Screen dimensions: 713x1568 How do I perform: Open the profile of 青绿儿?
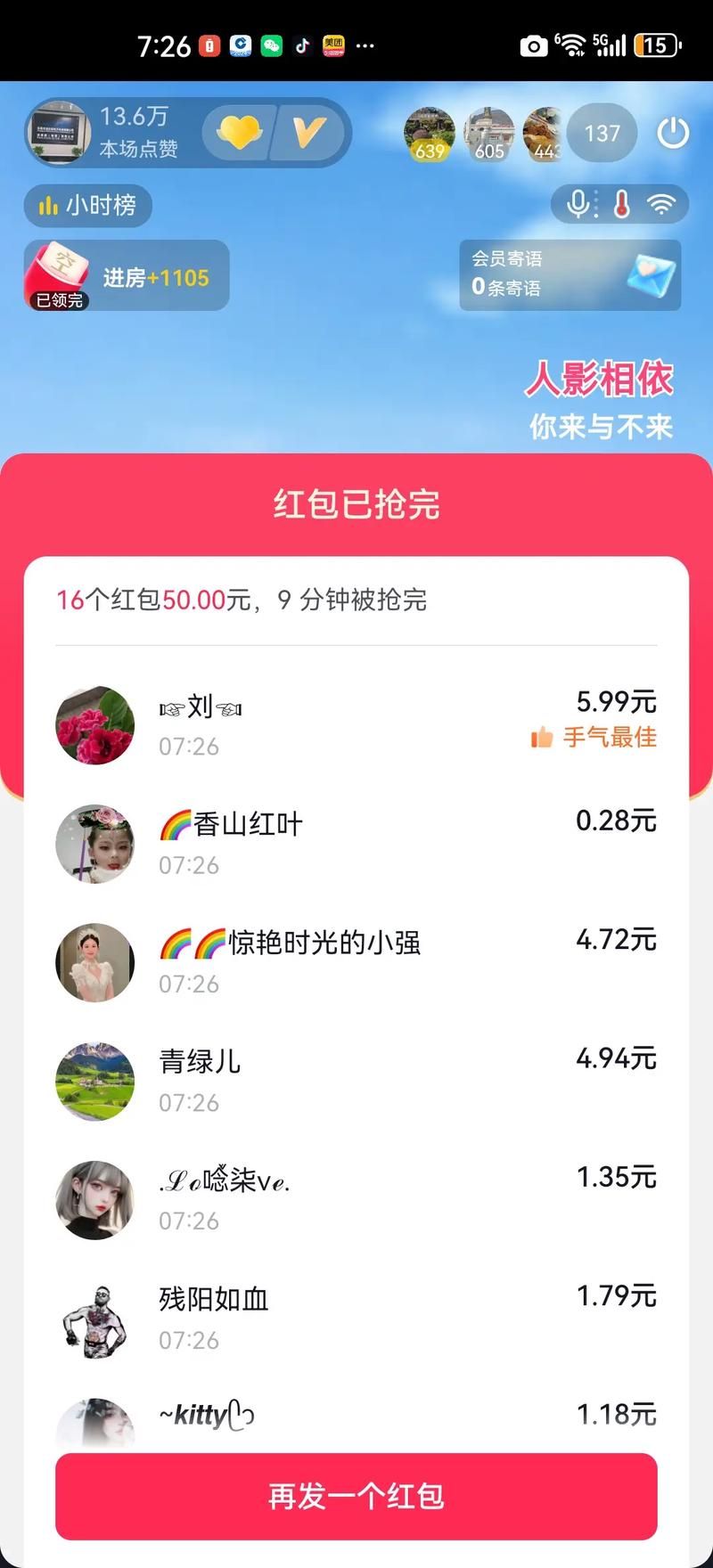[95, 1081]
